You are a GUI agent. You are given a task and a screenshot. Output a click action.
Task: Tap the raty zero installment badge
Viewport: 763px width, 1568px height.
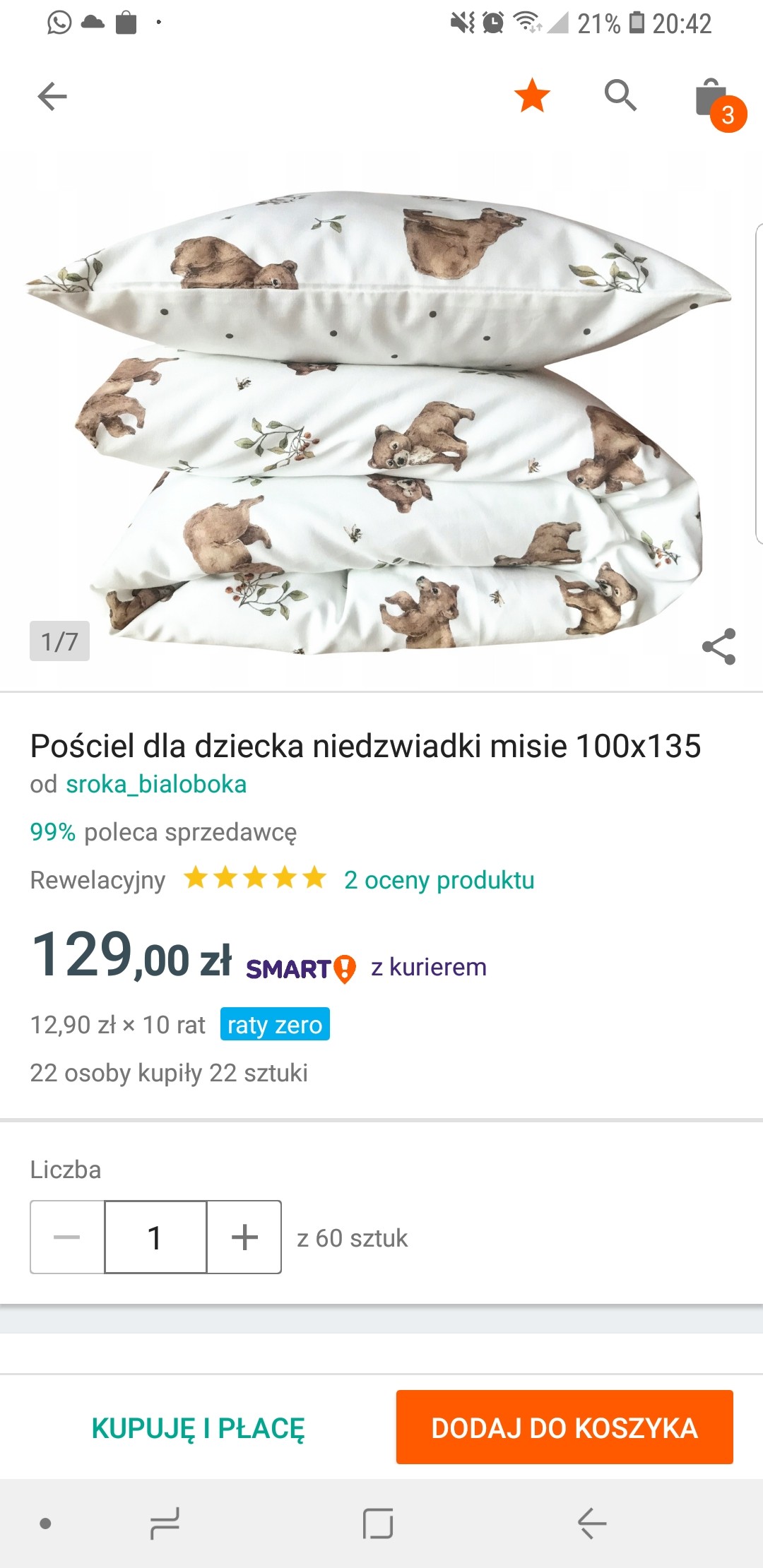coord(275,1024)
